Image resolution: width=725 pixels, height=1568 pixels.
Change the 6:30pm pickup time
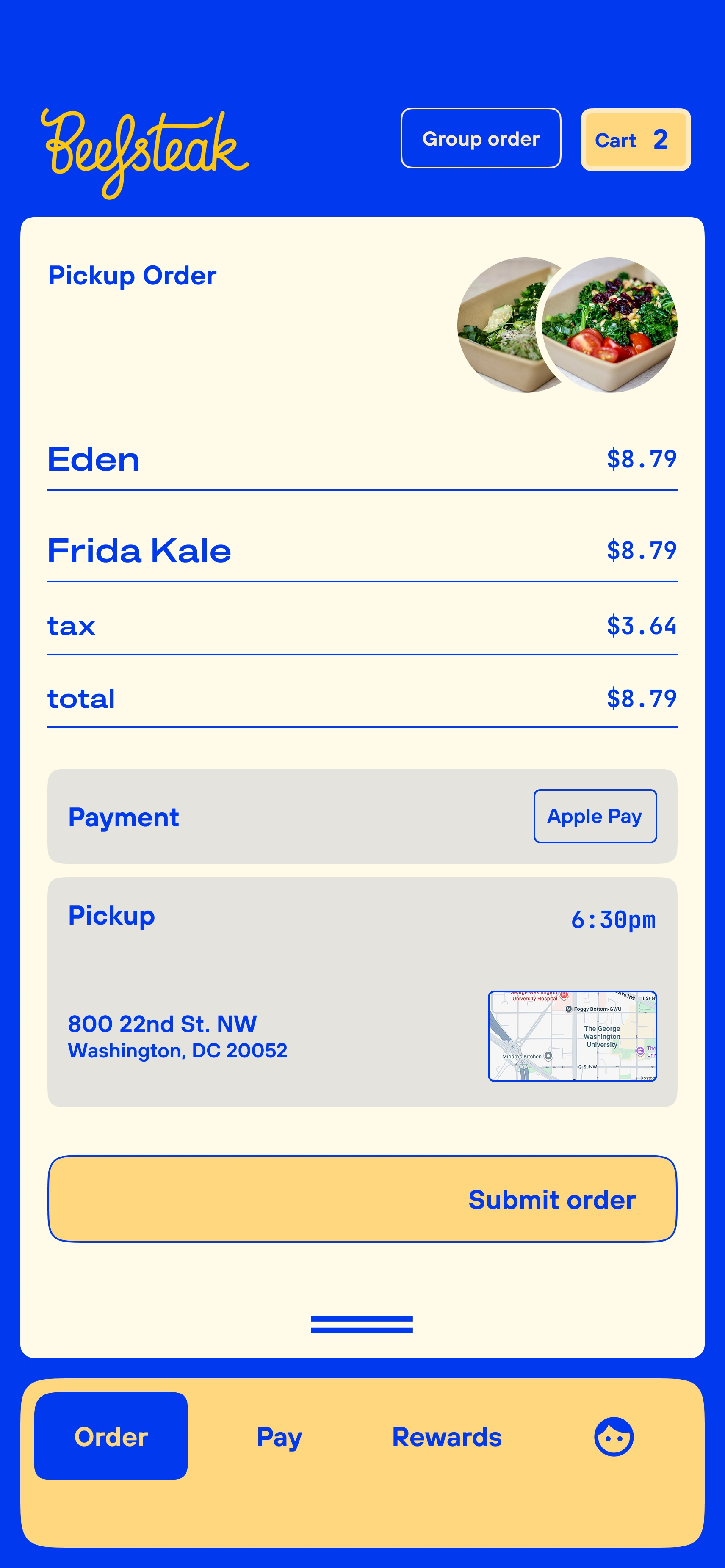coord(612,919)
